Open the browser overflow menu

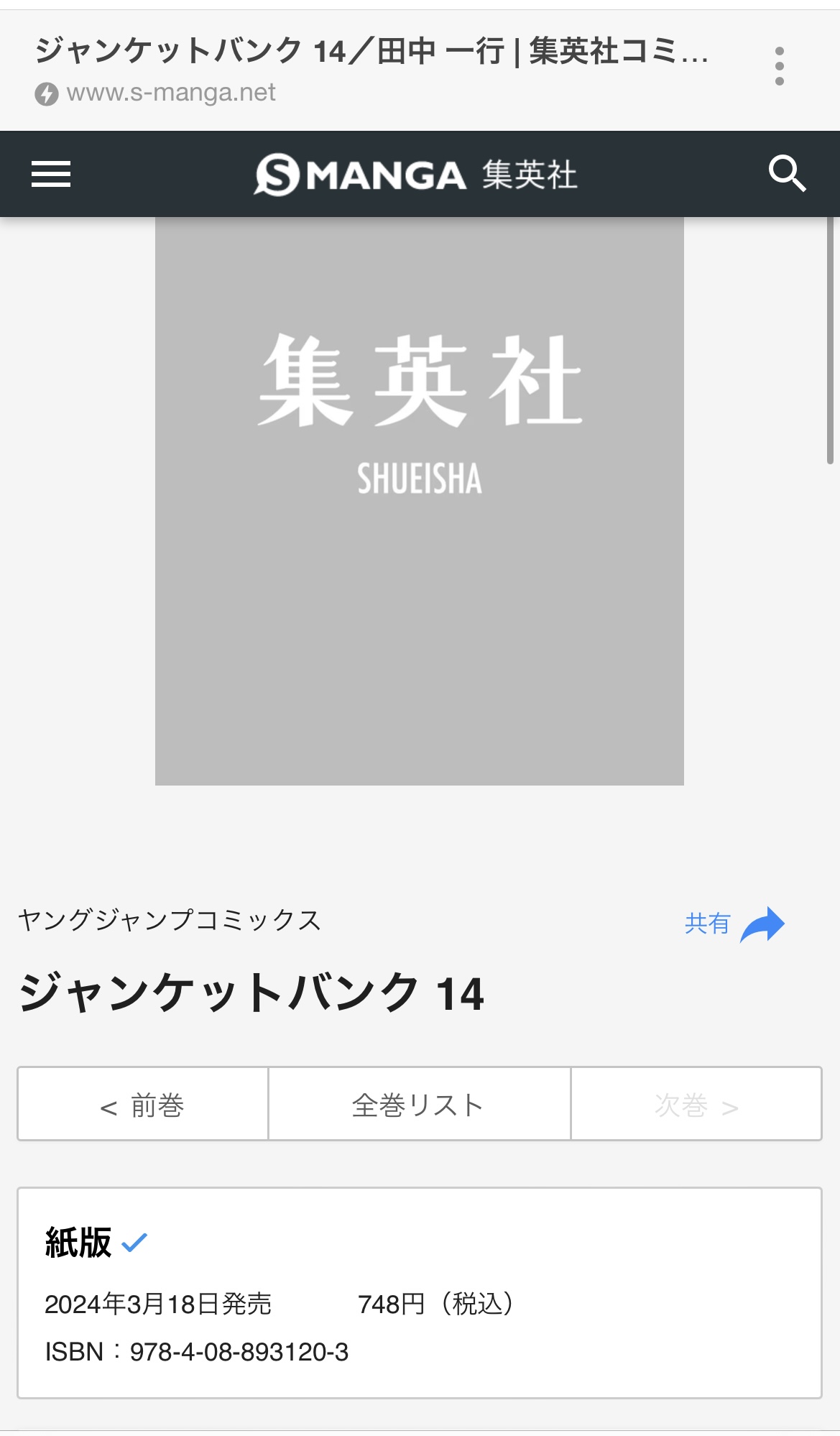point(779,67)
